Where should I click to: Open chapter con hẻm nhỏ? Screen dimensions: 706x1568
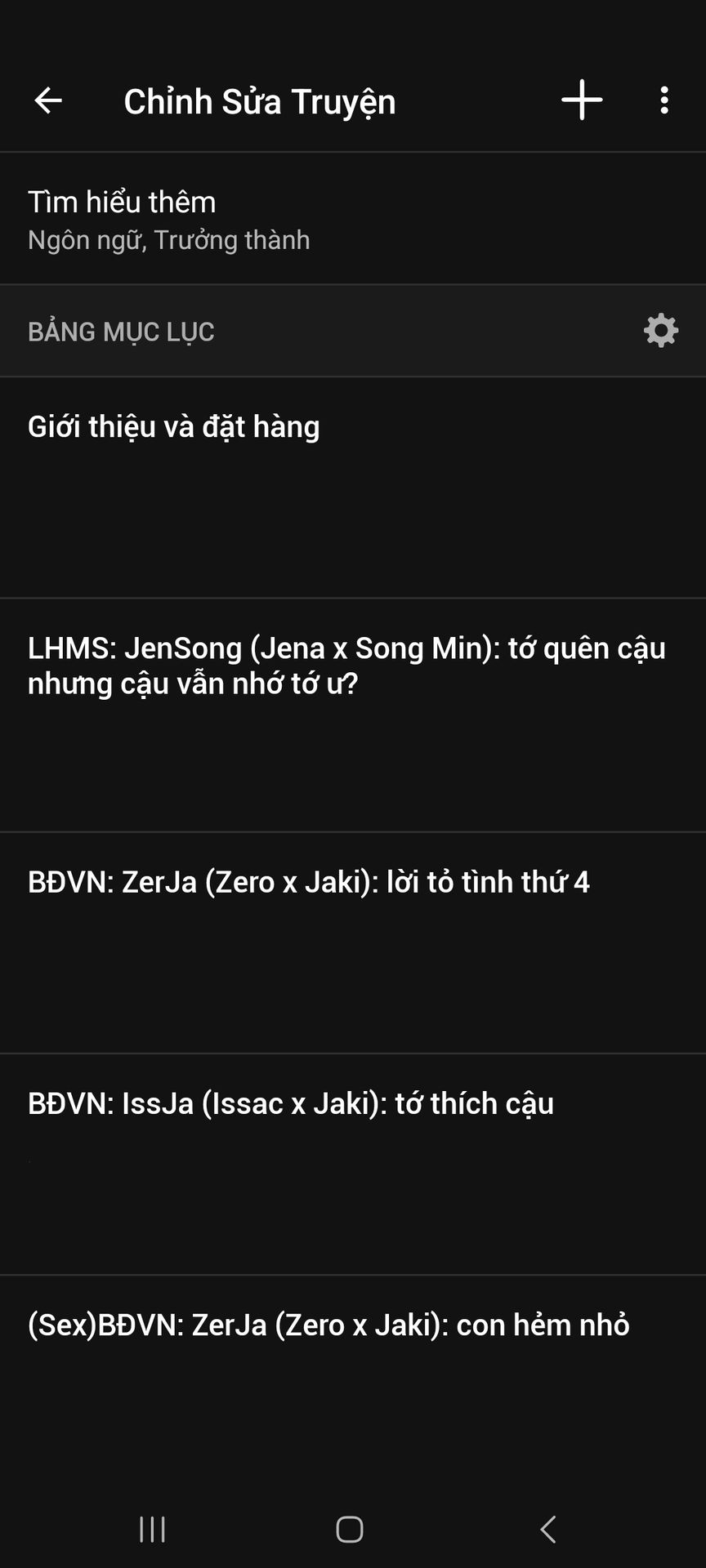coord(353,1380)
